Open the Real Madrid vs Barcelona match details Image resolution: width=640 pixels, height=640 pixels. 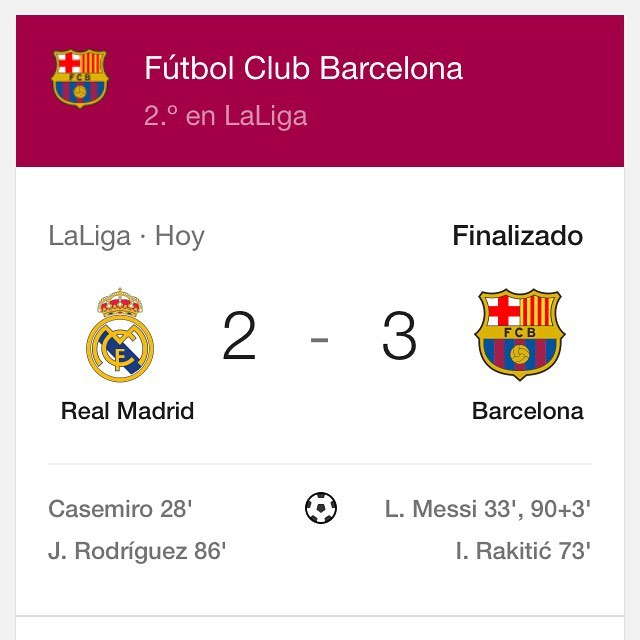(x=319, y=341)
